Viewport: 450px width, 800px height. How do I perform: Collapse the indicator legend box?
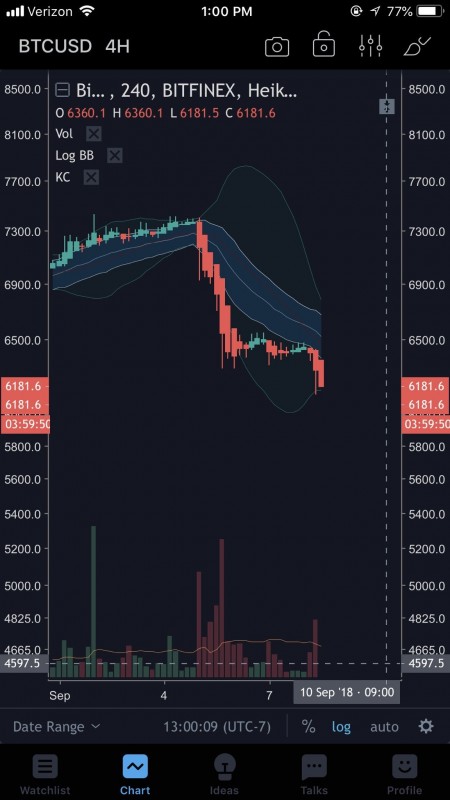tap(62, 91)
